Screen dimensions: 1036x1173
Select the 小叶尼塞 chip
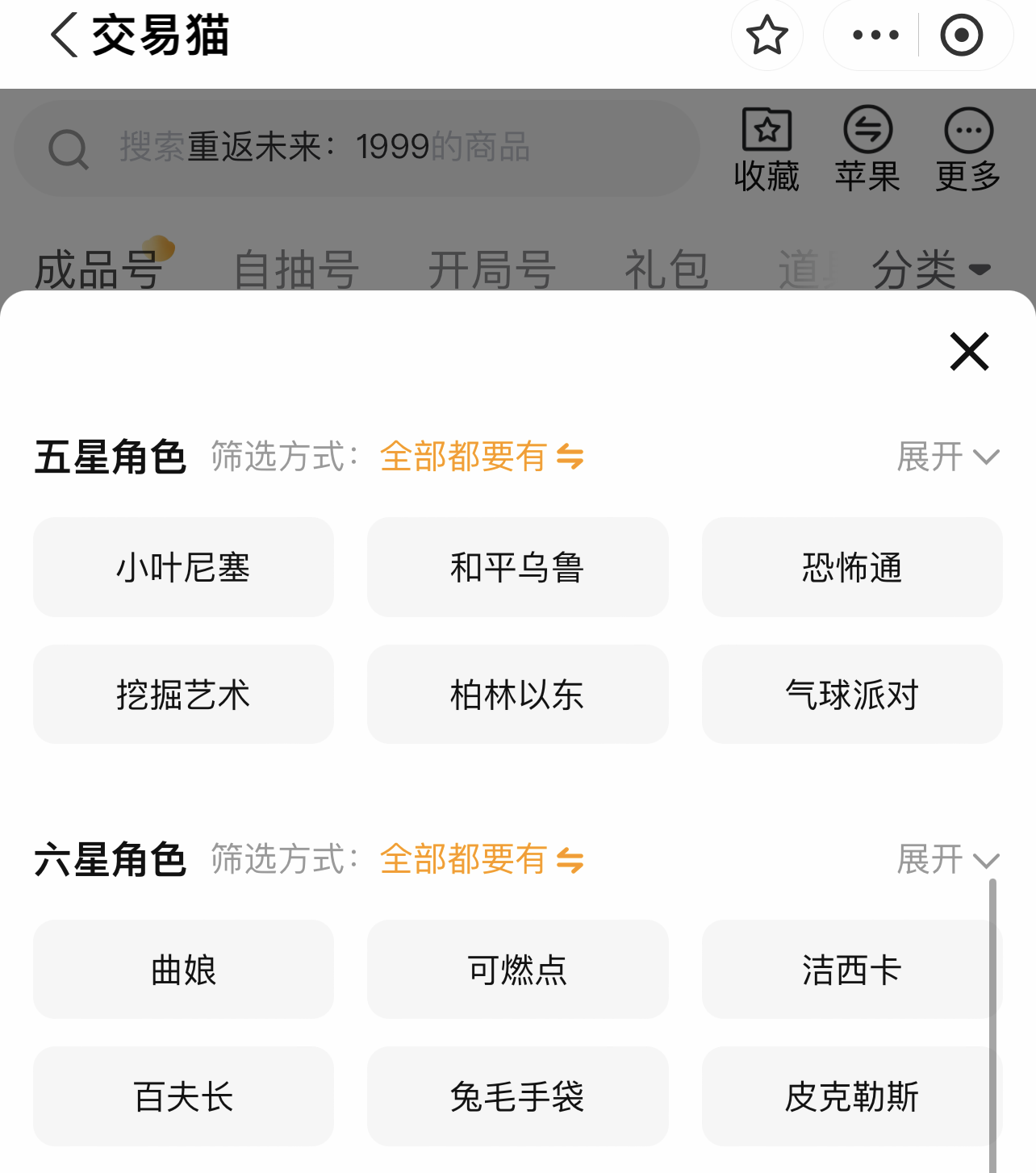(x=183, y=567)
